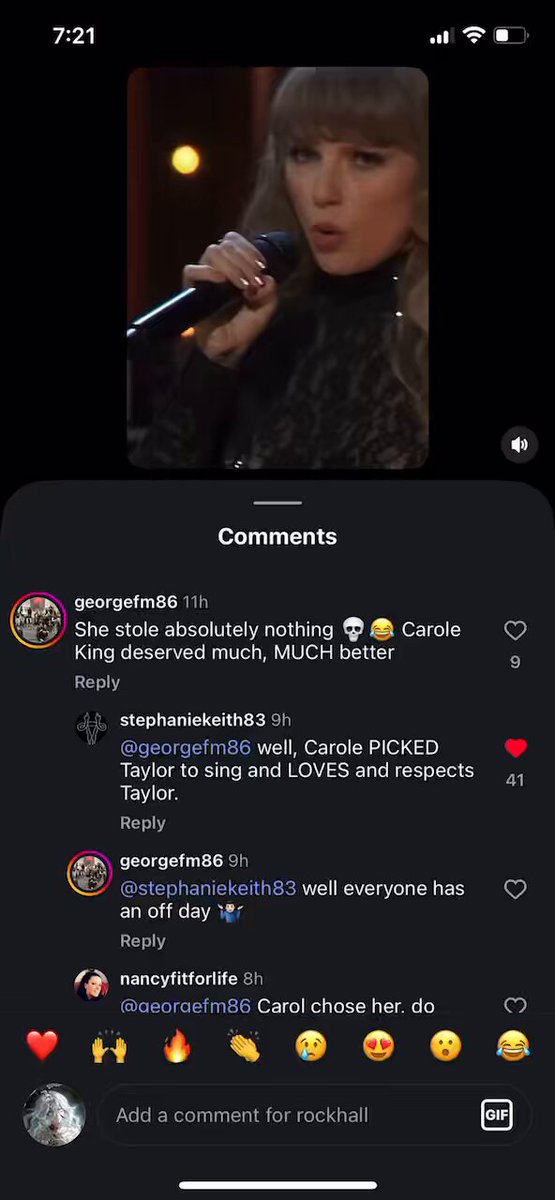
Task: Reply to georgefm86's top comment
Action: coord(97,682)
